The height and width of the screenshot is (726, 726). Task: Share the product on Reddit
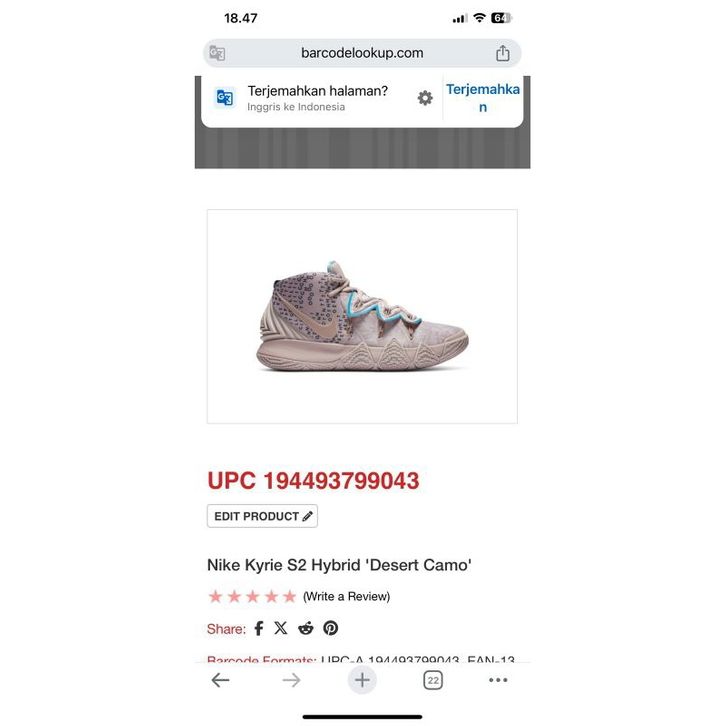tap(305, 628)
